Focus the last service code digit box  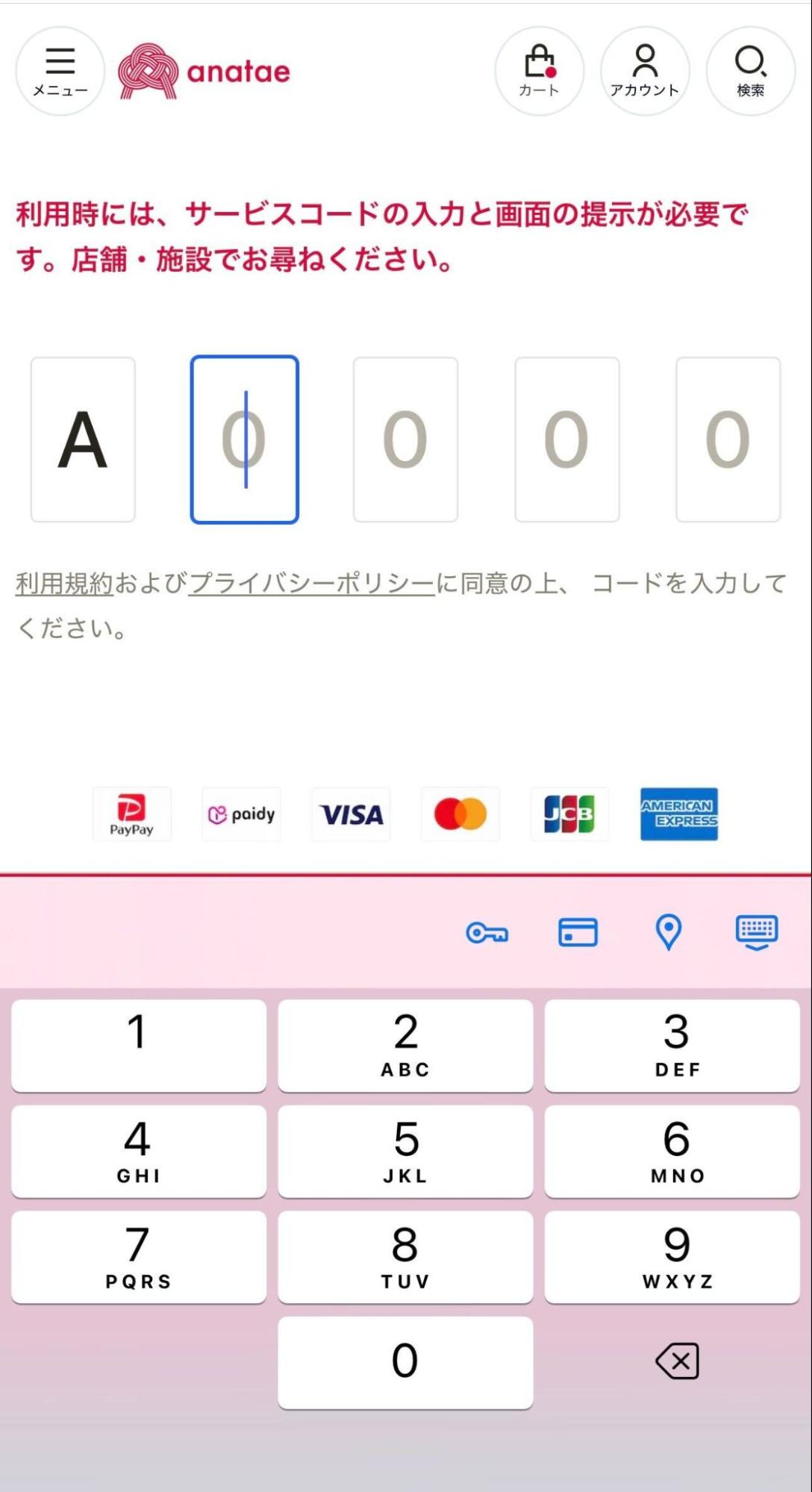(728, 440)
